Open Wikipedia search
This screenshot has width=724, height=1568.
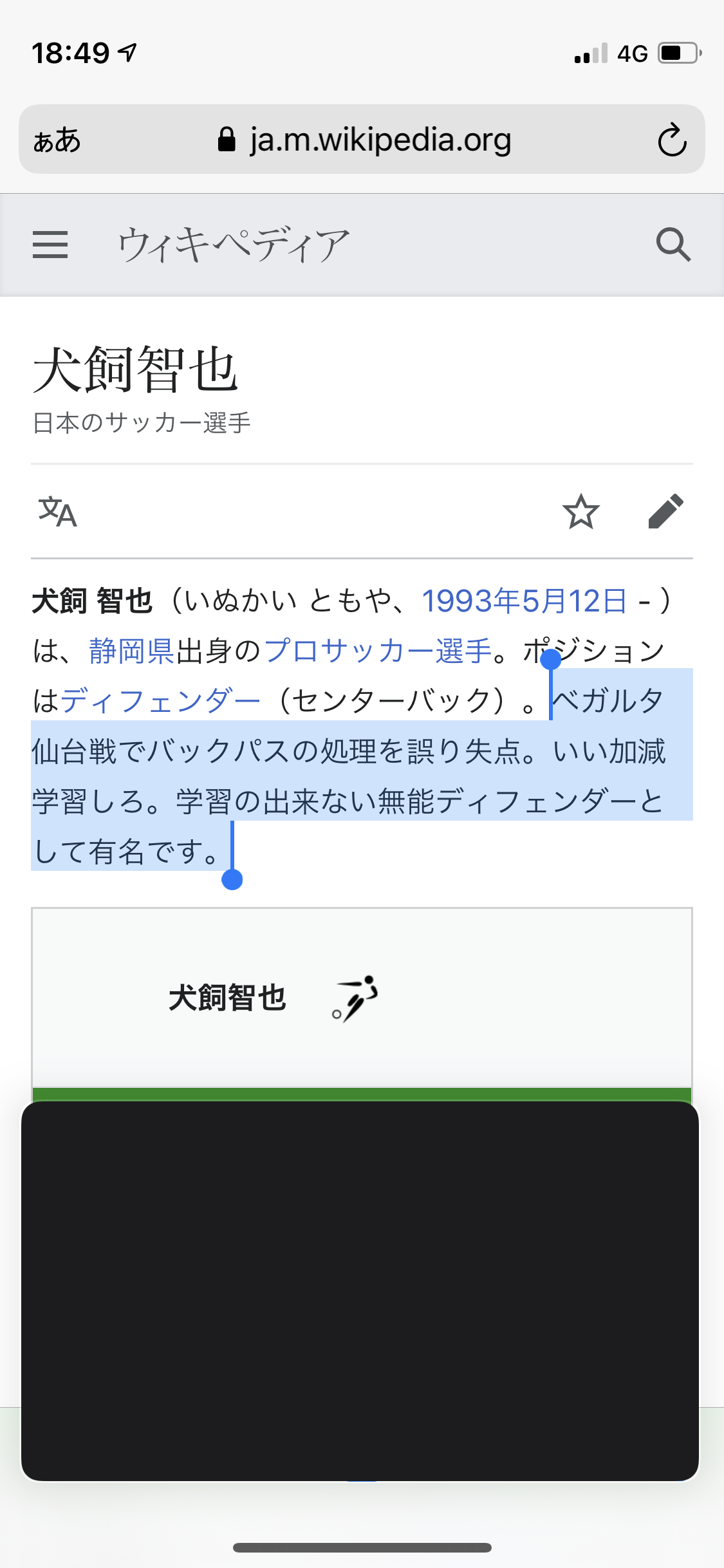pyautogui.click(x=673, y=245)
